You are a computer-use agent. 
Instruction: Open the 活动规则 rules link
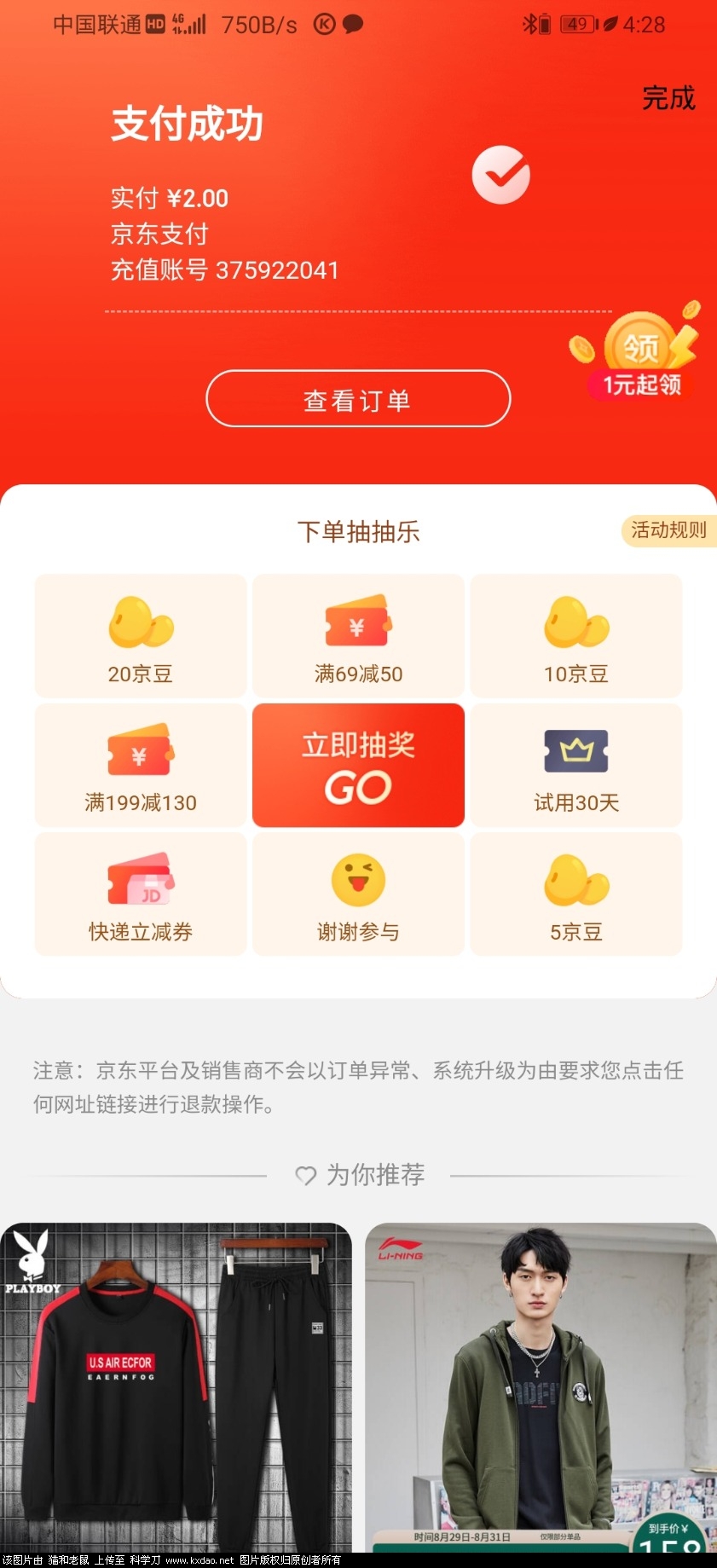[669, 530]
